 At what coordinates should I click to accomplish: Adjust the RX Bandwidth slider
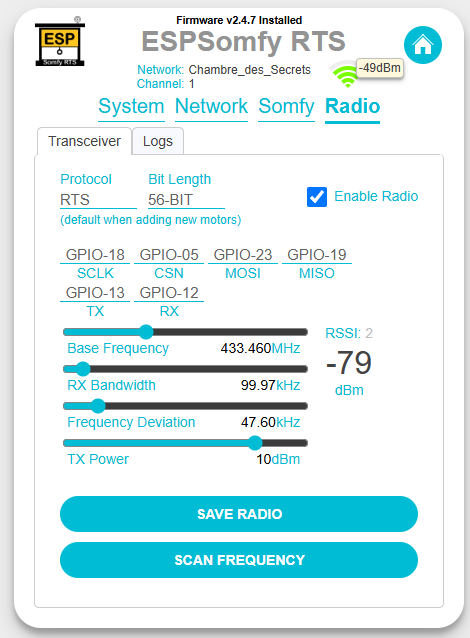(185, 369)
